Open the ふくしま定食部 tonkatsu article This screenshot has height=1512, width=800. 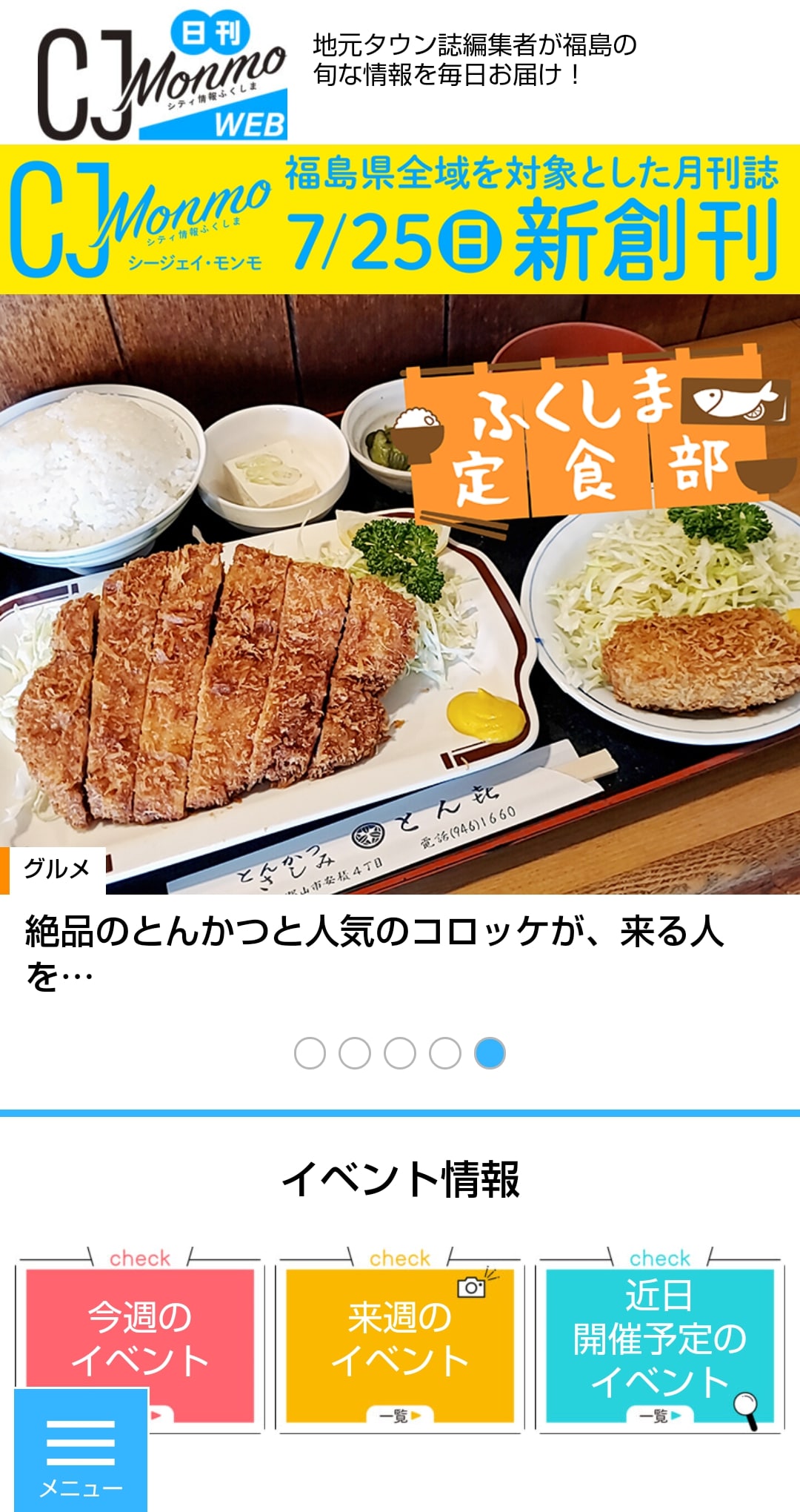coord(400,593)
